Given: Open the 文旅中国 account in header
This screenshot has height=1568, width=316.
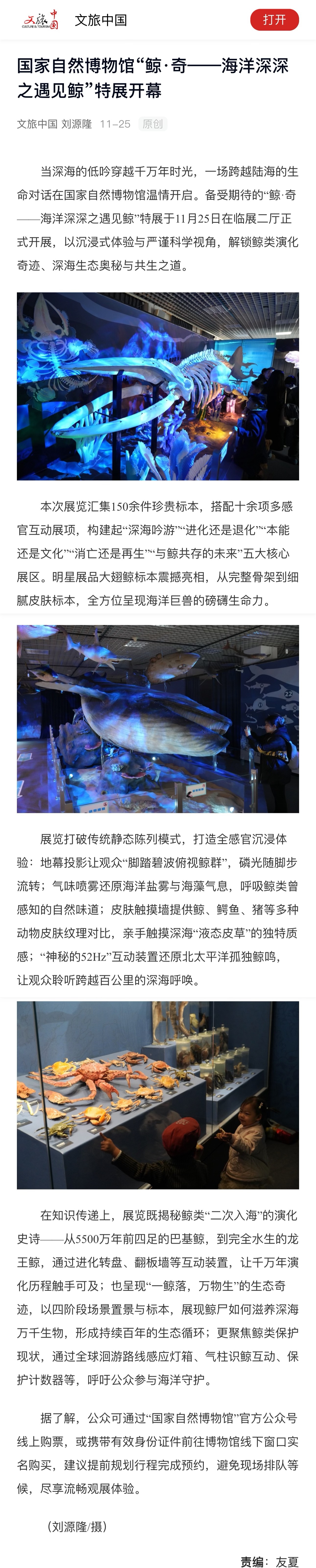Looking at the screenshot, I should (100, 20).
